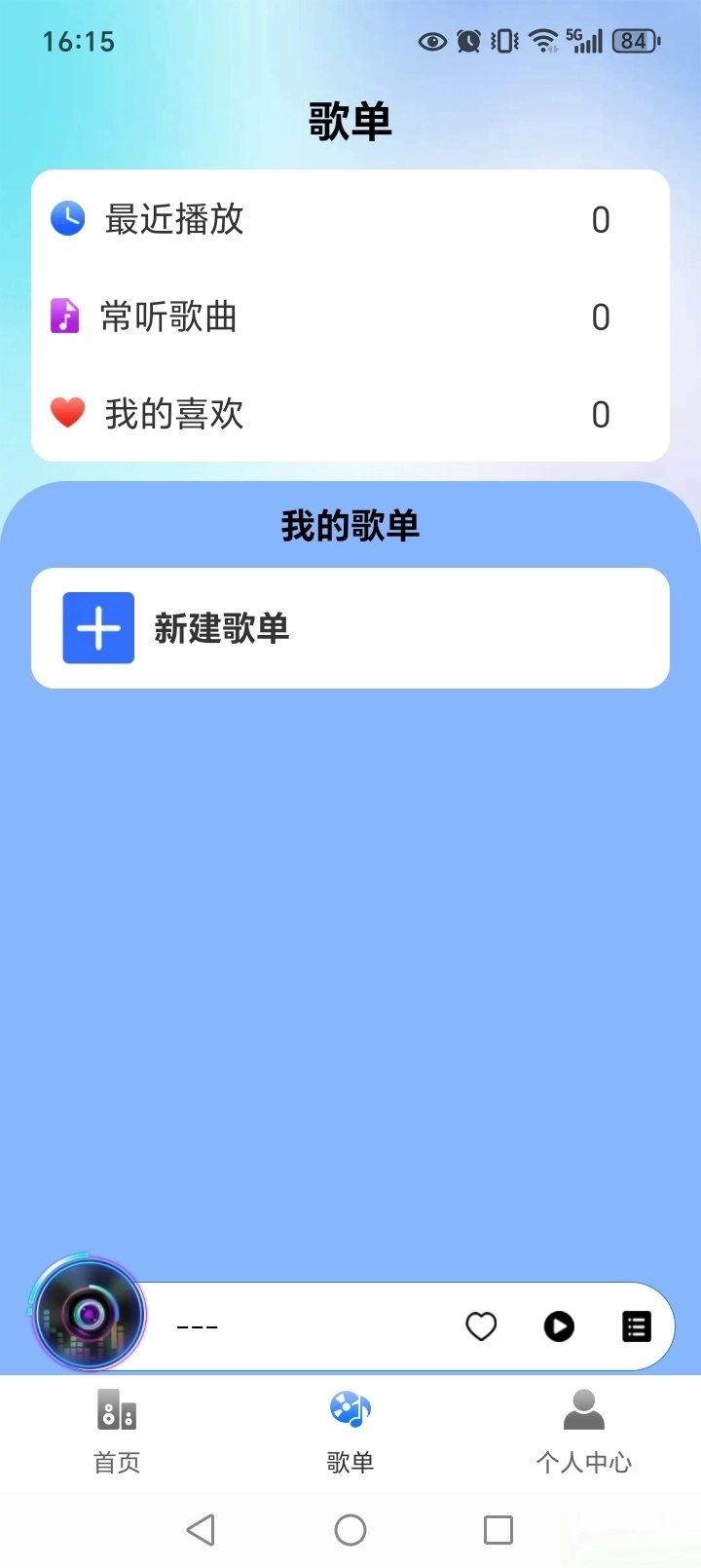
Task: Open the 最近播放 list
Action: pyautogui.click(x=350, y=219)
